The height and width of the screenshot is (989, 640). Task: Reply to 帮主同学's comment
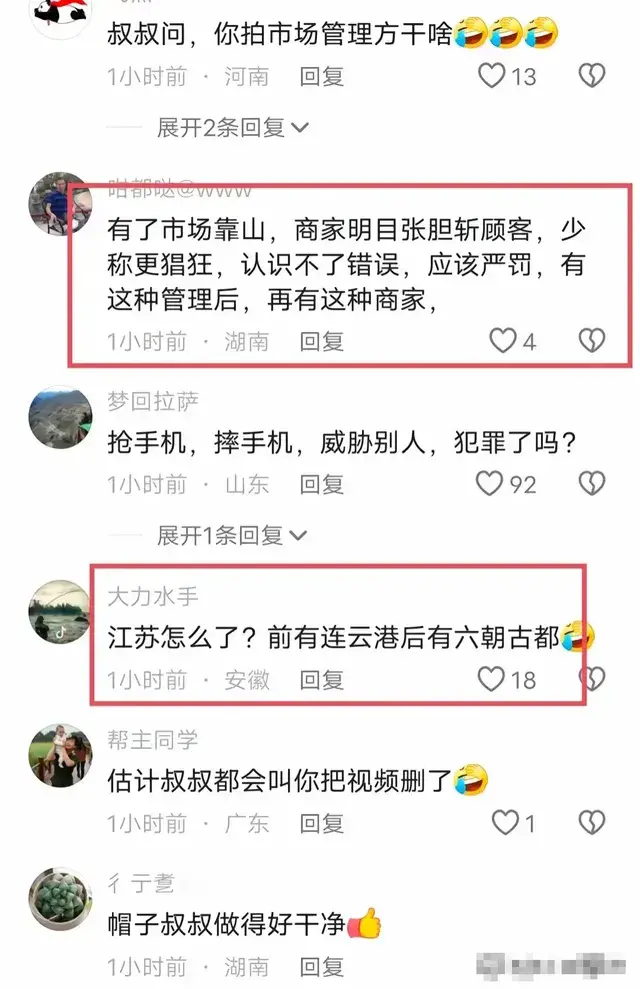coord(322,823)
